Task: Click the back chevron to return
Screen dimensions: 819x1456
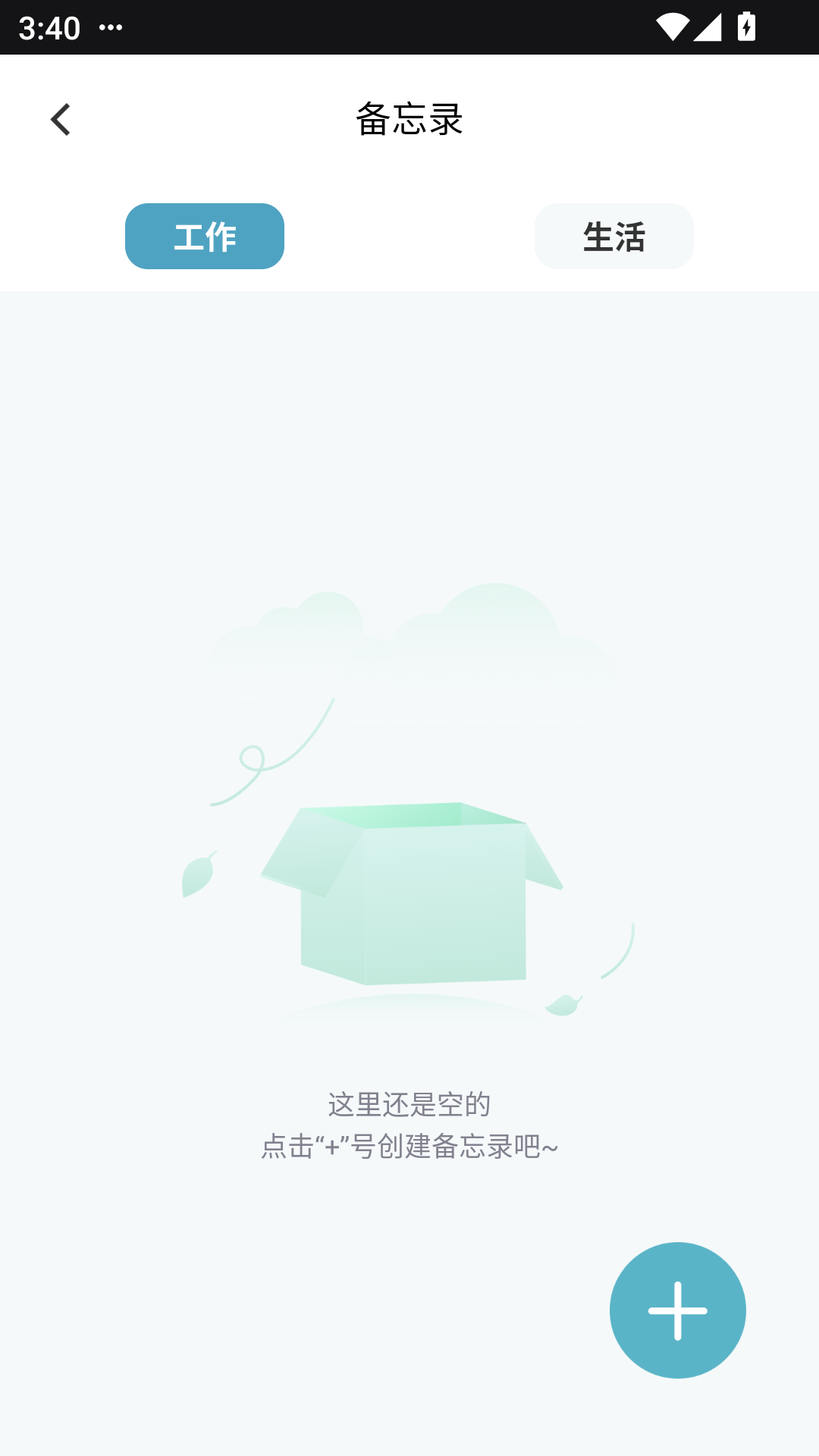Action: click(x=60, y=119)
